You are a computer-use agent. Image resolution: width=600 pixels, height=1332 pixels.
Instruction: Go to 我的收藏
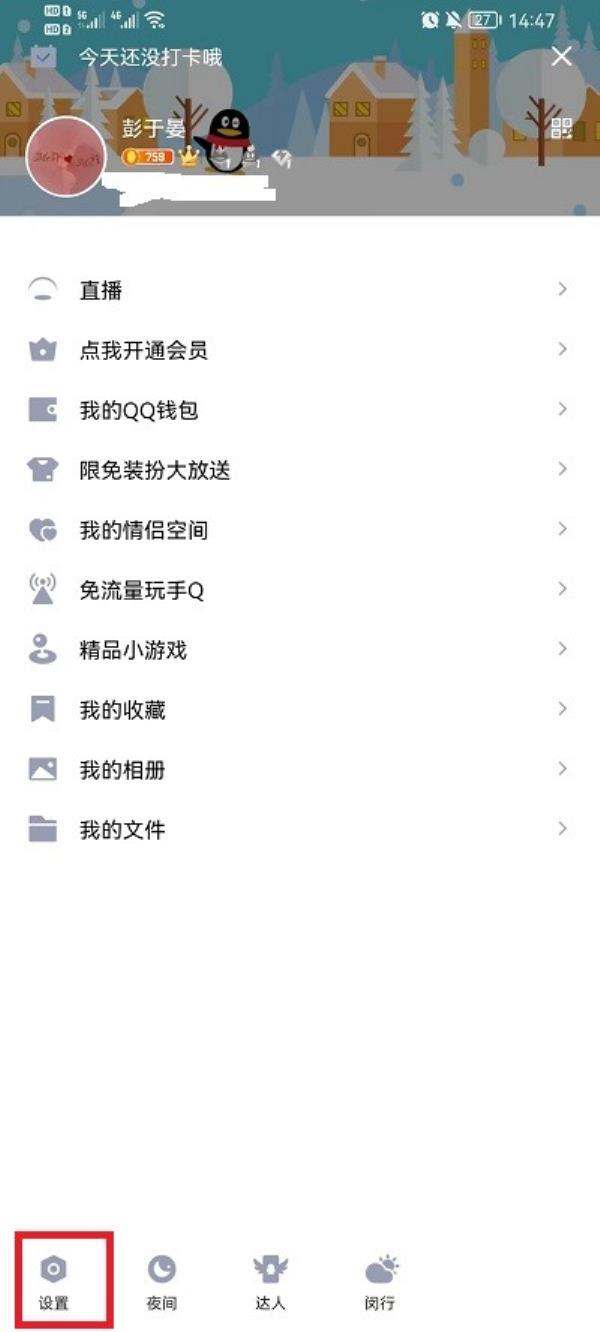pos(300,710)
